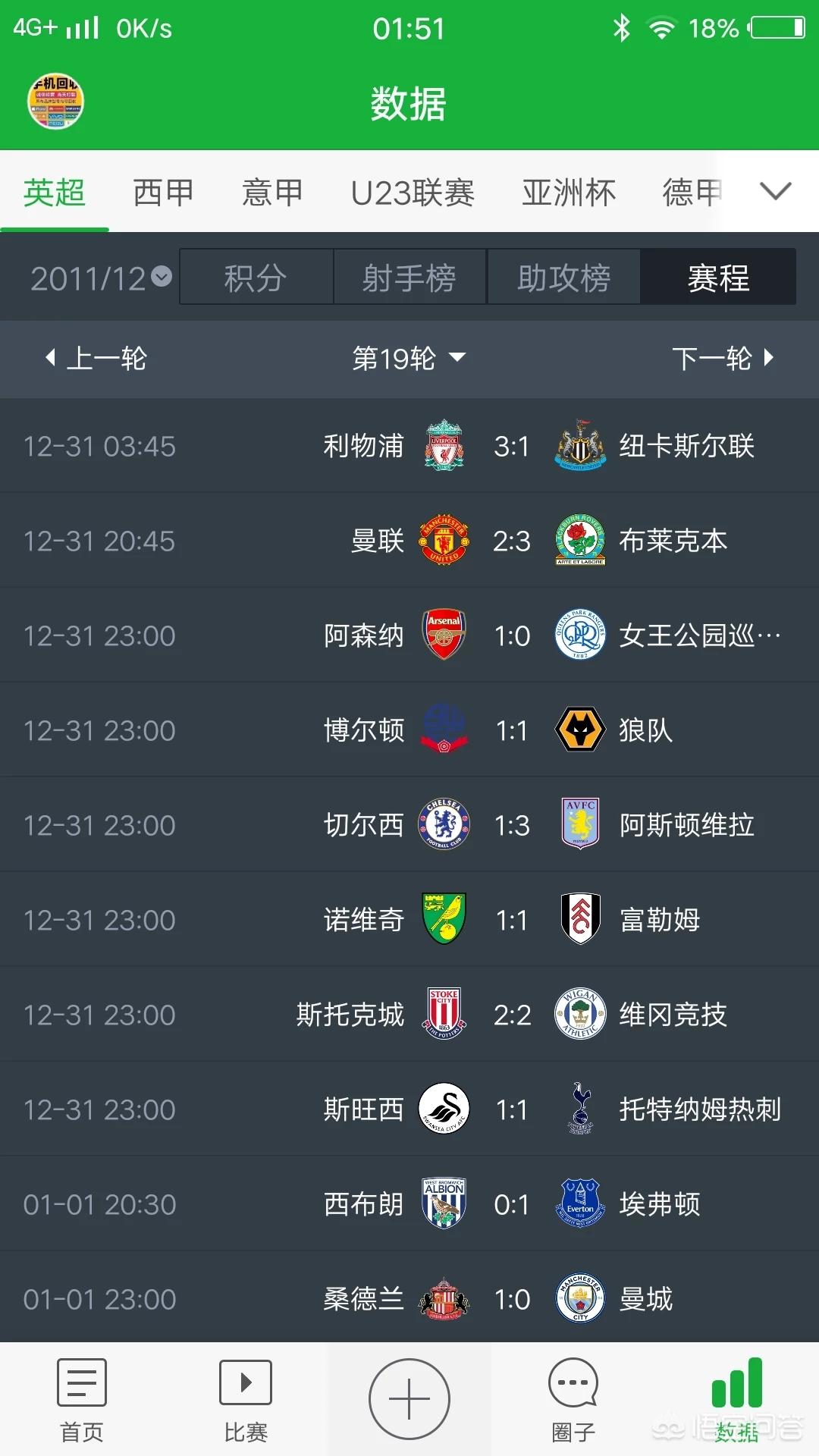Select the U23联赛 tab
Viewport: 819px width, 1456px height.
(413, 193)
